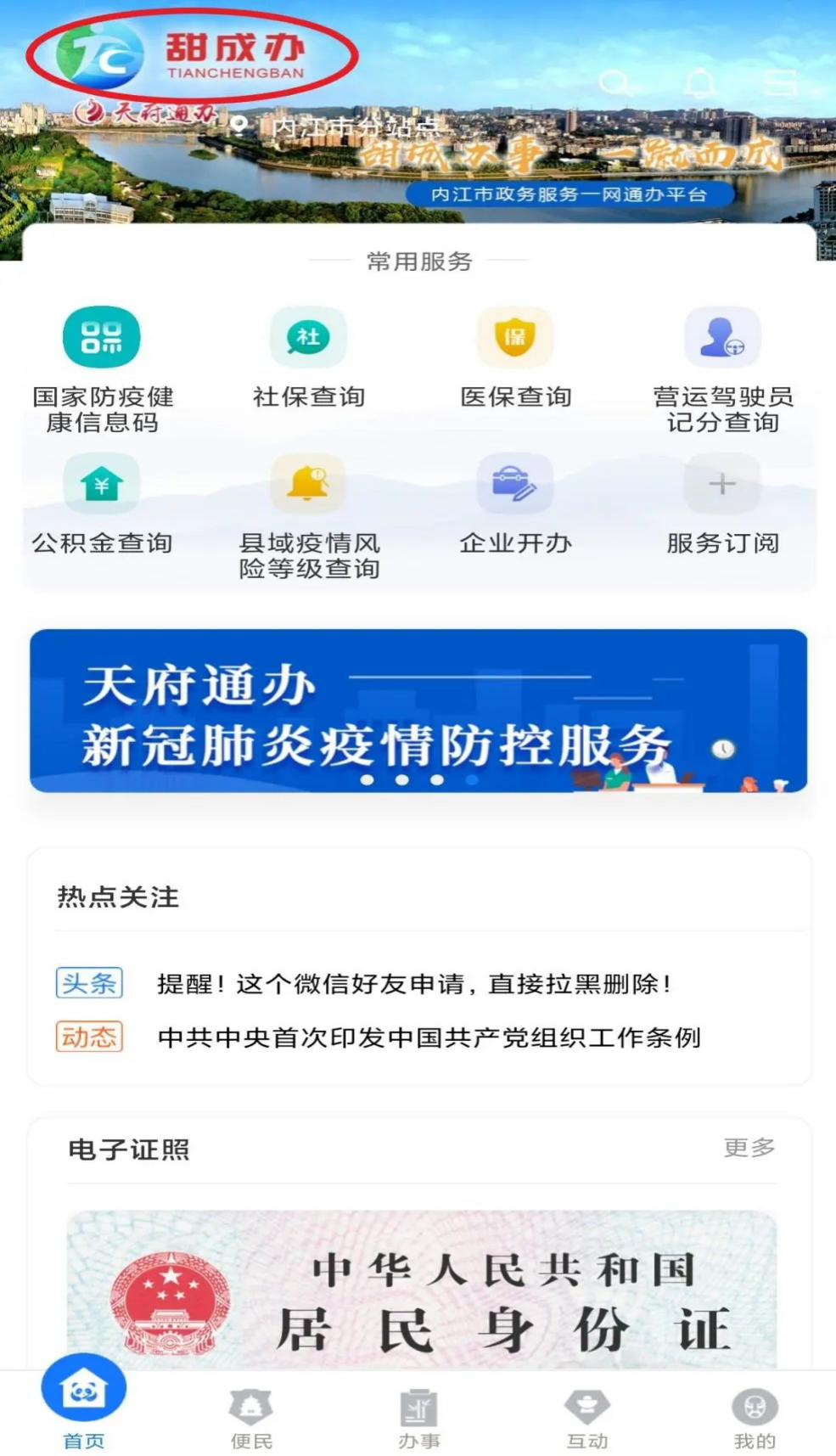
Task: Check 公积金查询
Action: point(102,504)
